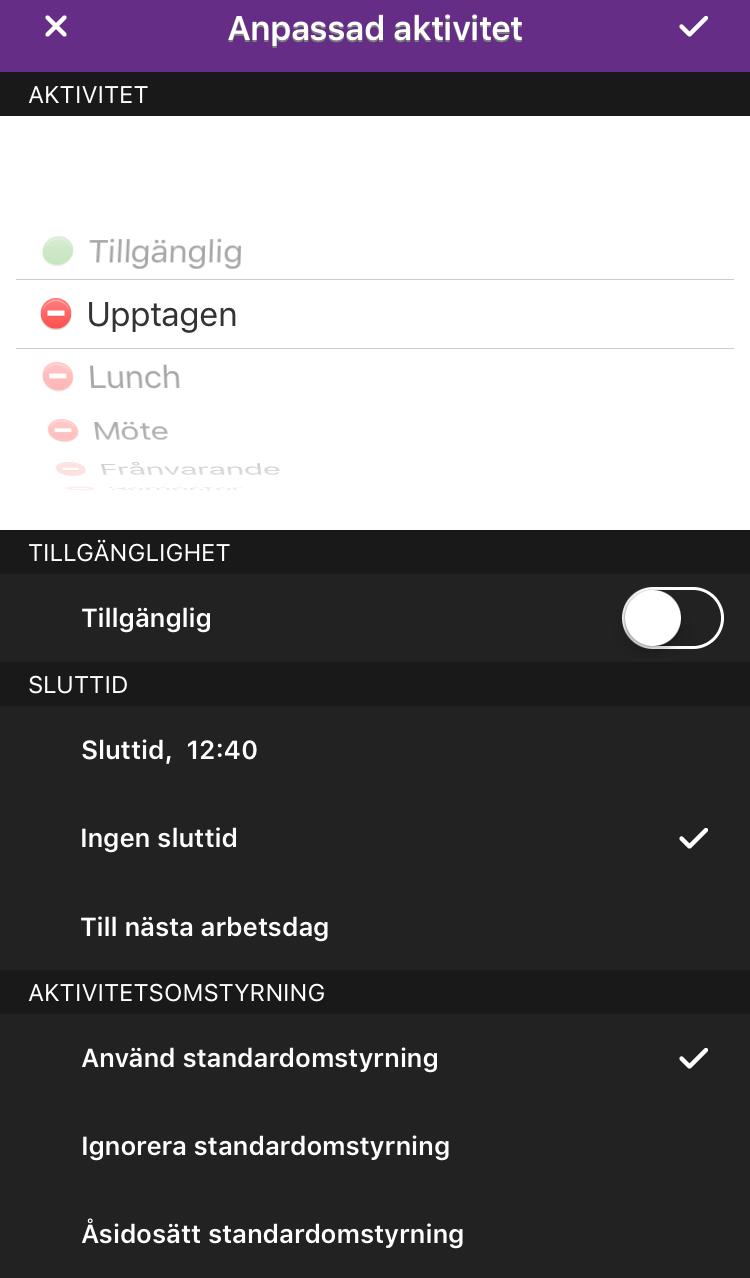Choose Ingen sluttid

pos(375,838)
